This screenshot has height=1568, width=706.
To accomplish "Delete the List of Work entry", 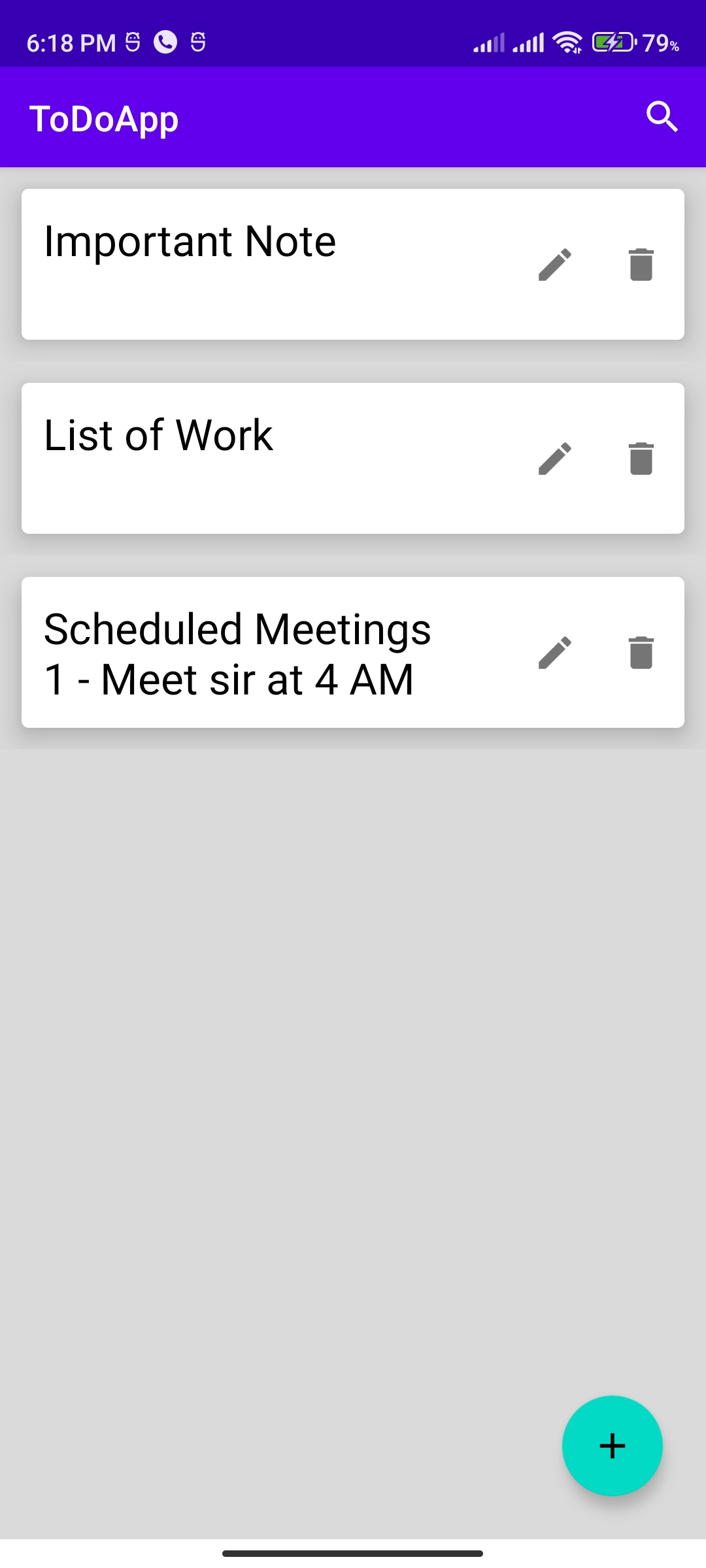I will coord(641,459).
